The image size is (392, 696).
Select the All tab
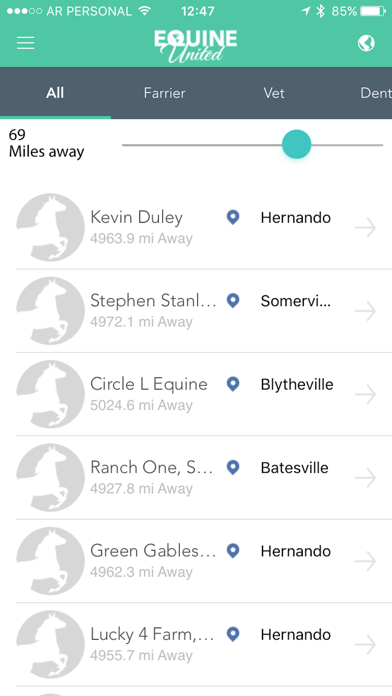click(x=55, y=93)
